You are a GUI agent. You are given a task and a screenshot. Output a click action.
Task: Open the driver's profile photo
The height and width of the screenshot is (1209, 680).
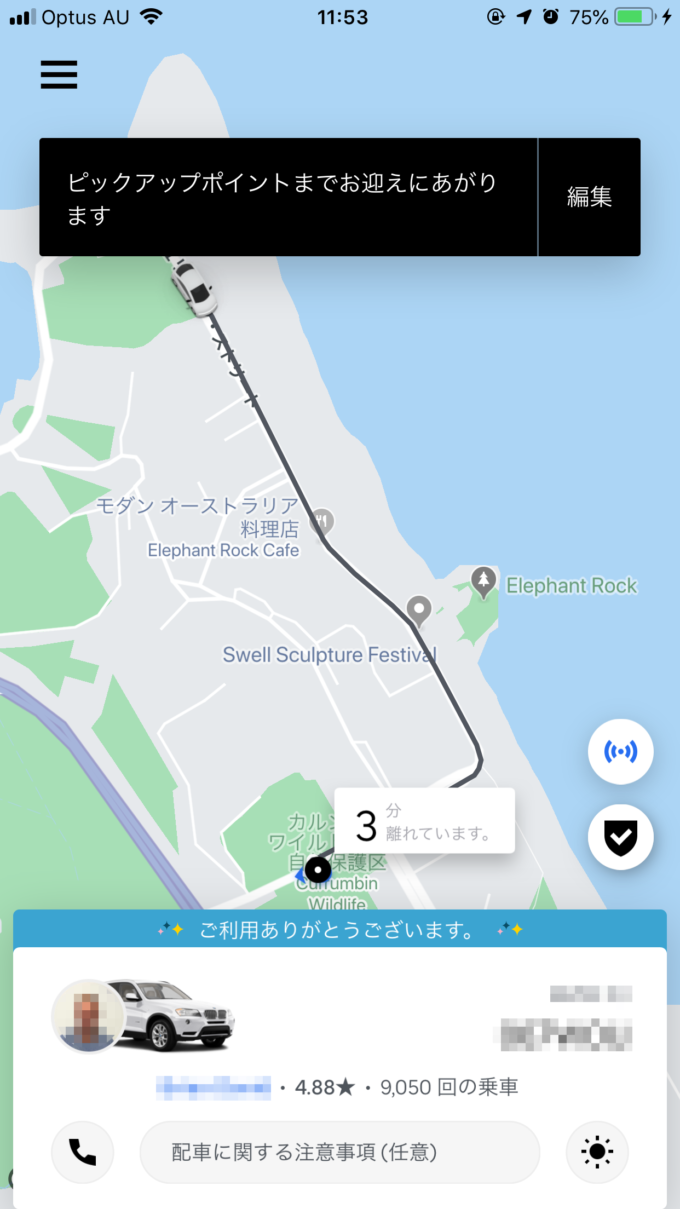coord(88,1015)
